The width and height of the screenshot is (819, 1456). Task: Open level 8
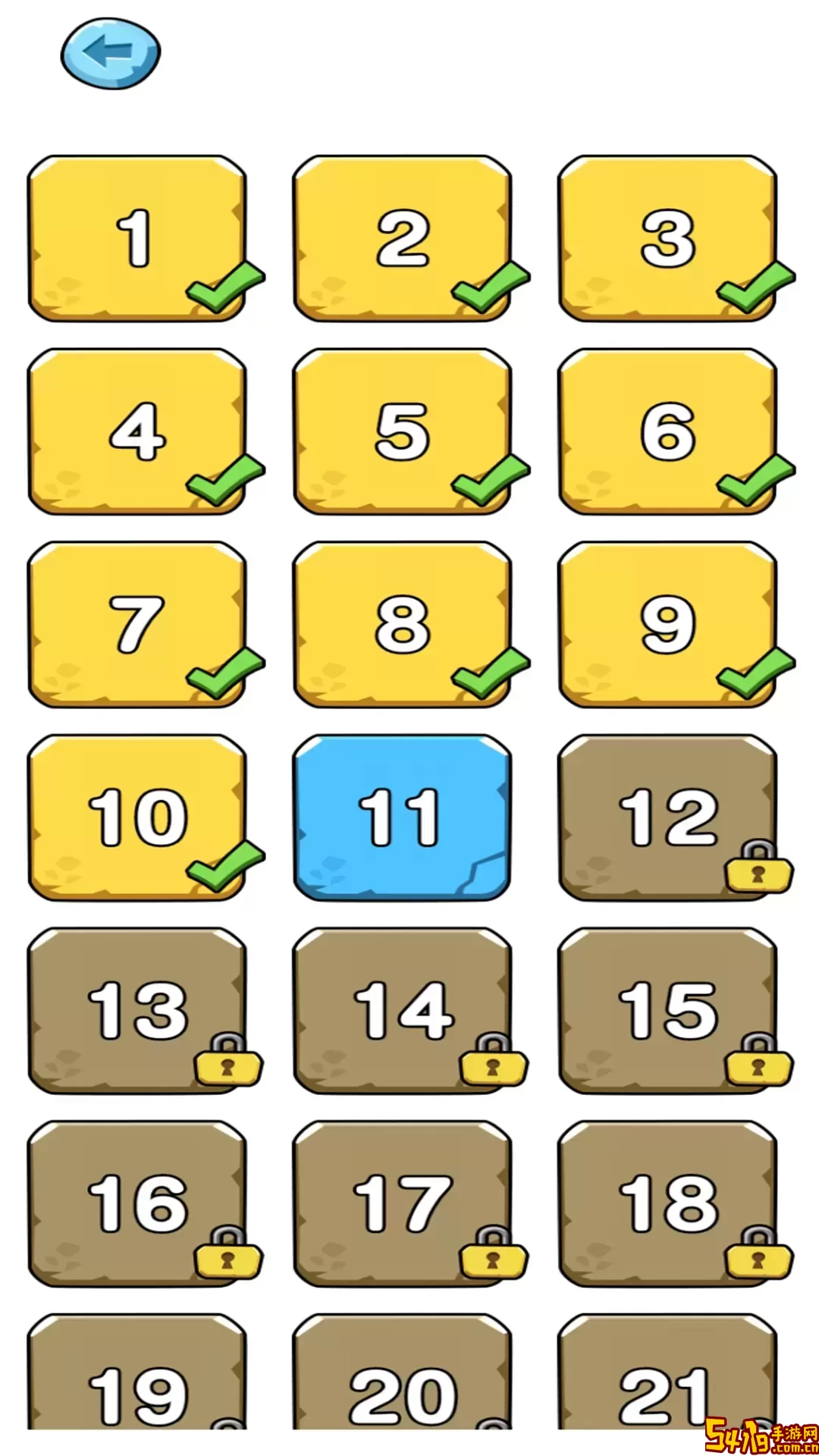click(402, 624)
